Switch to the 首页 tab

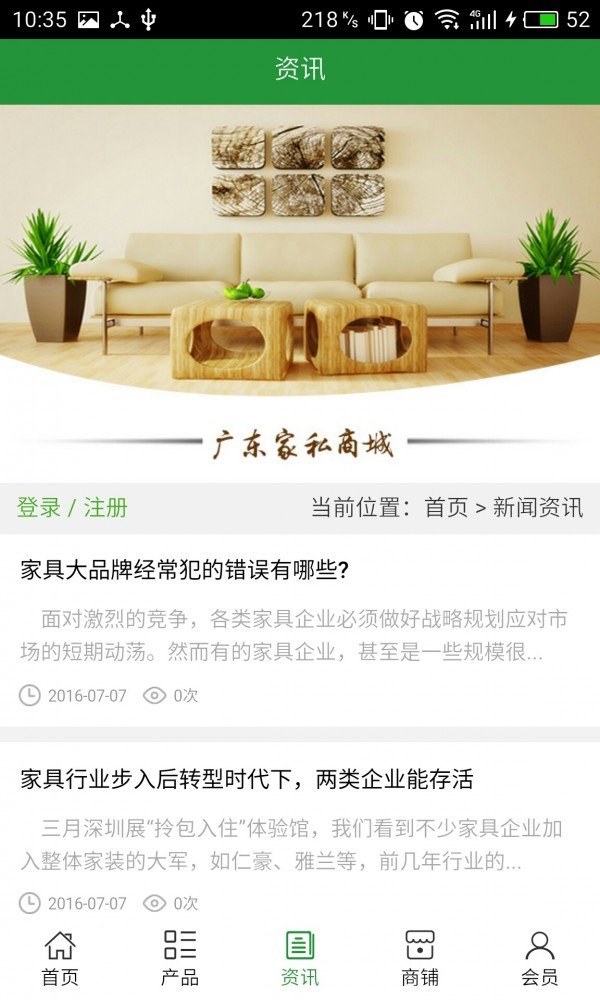[60, 958]
